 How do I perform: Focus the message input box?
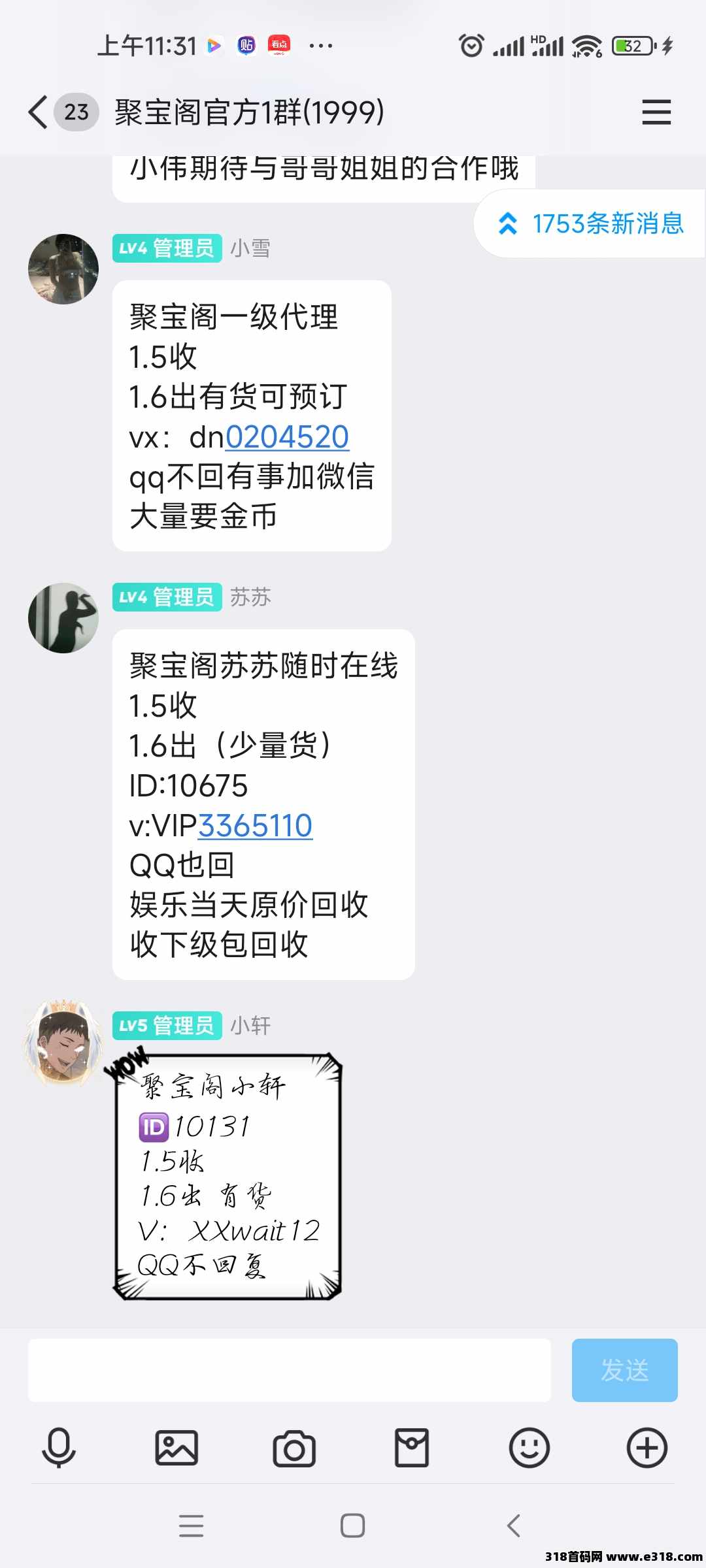(x=289, y=1370)
